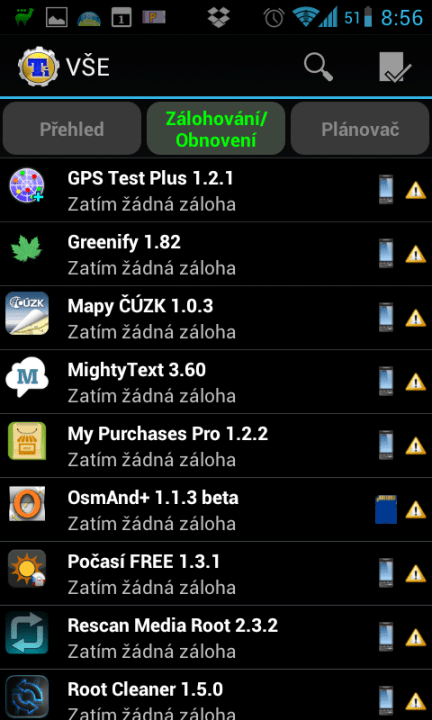Viewport: 432px width, 720px height.
Task: Open the search magnifier icon
Action: 318,68
